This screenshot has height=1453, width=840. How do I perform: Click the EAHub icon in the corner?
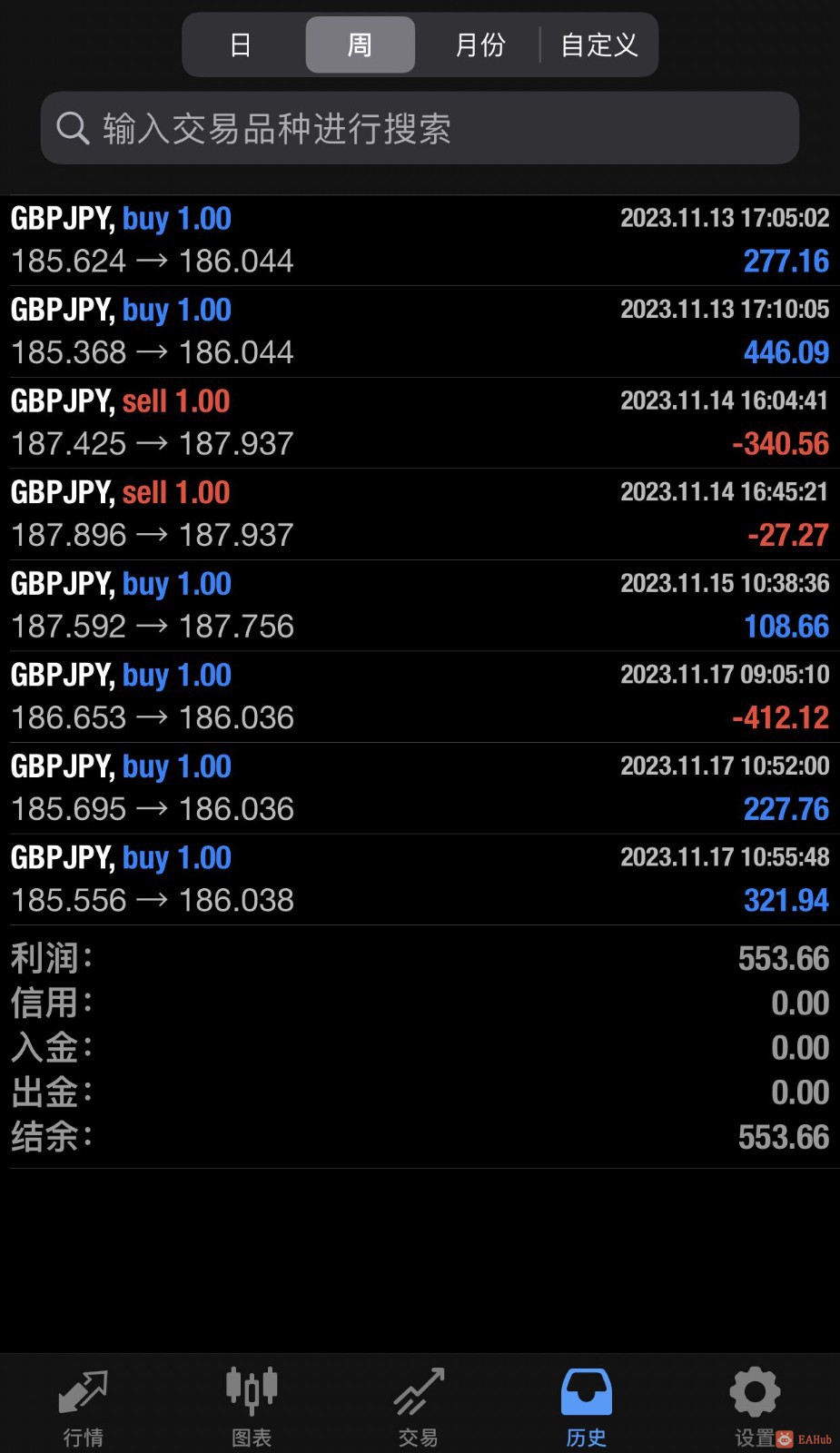[786, 1438]
